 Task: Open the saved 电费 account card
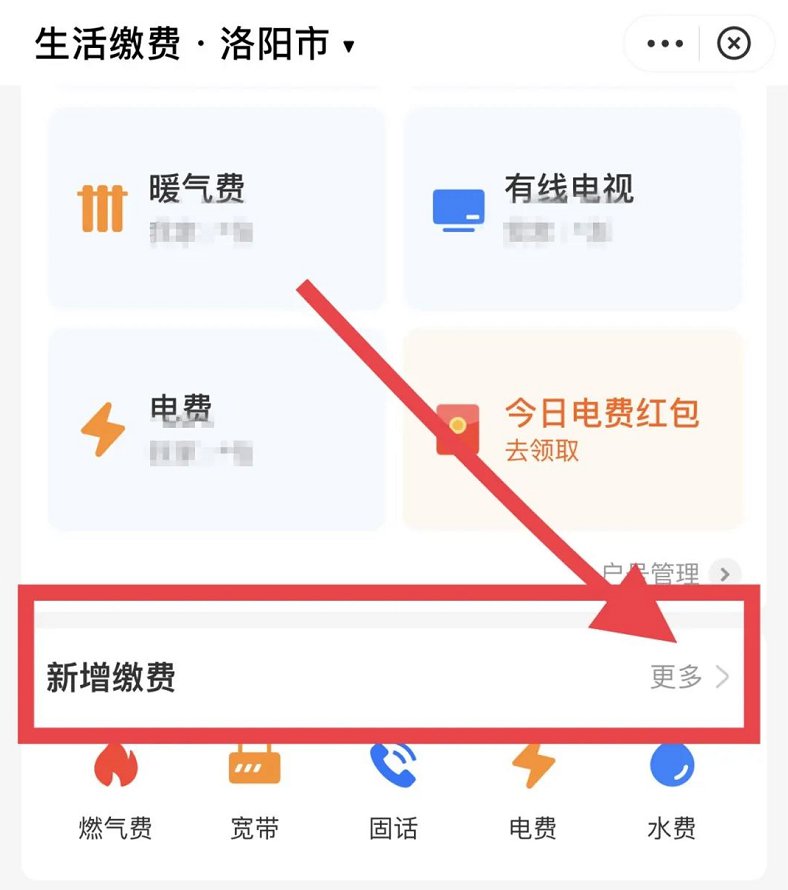pos(216,430)
